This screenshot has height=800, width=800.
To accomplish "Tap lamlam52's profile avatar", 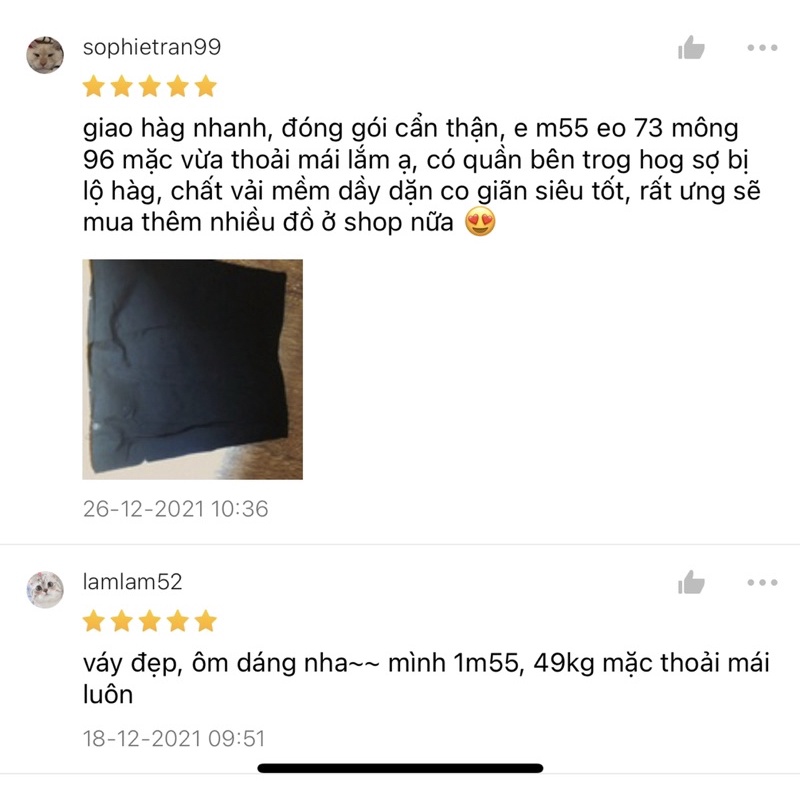I will click(45, 589).
